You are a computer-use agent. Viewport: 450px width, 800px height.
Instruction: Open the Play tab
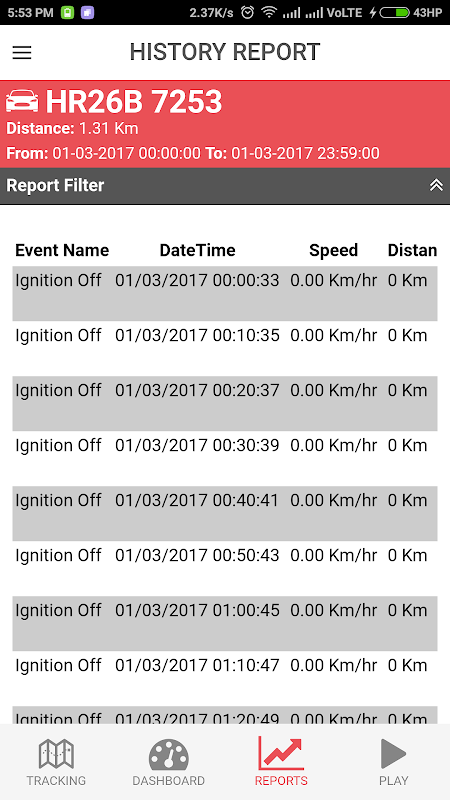pyautogui.click(x=393, y=762)
